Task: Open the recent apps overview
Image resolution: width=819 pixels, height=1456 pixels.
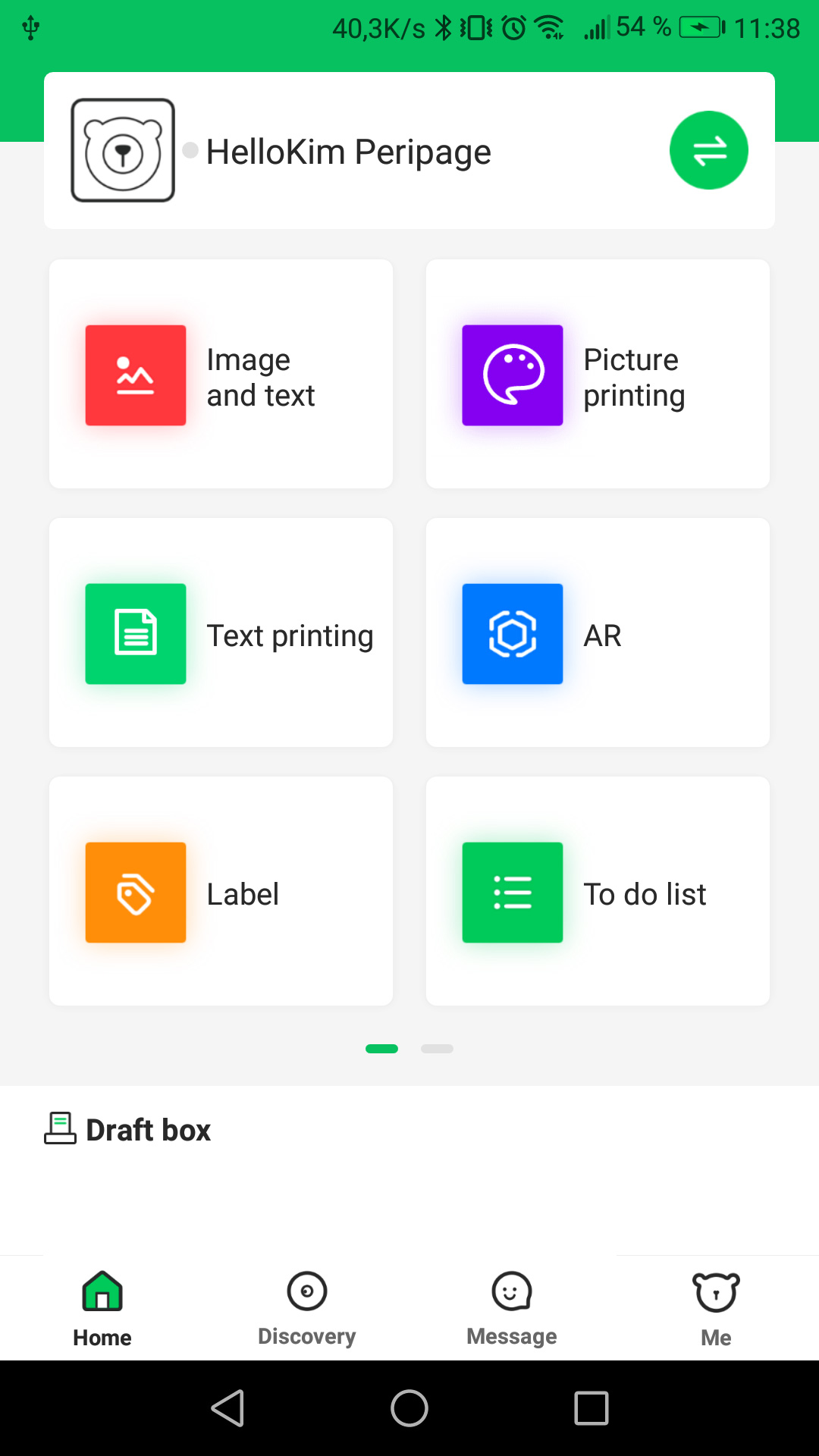Action: pos(591,1409)
